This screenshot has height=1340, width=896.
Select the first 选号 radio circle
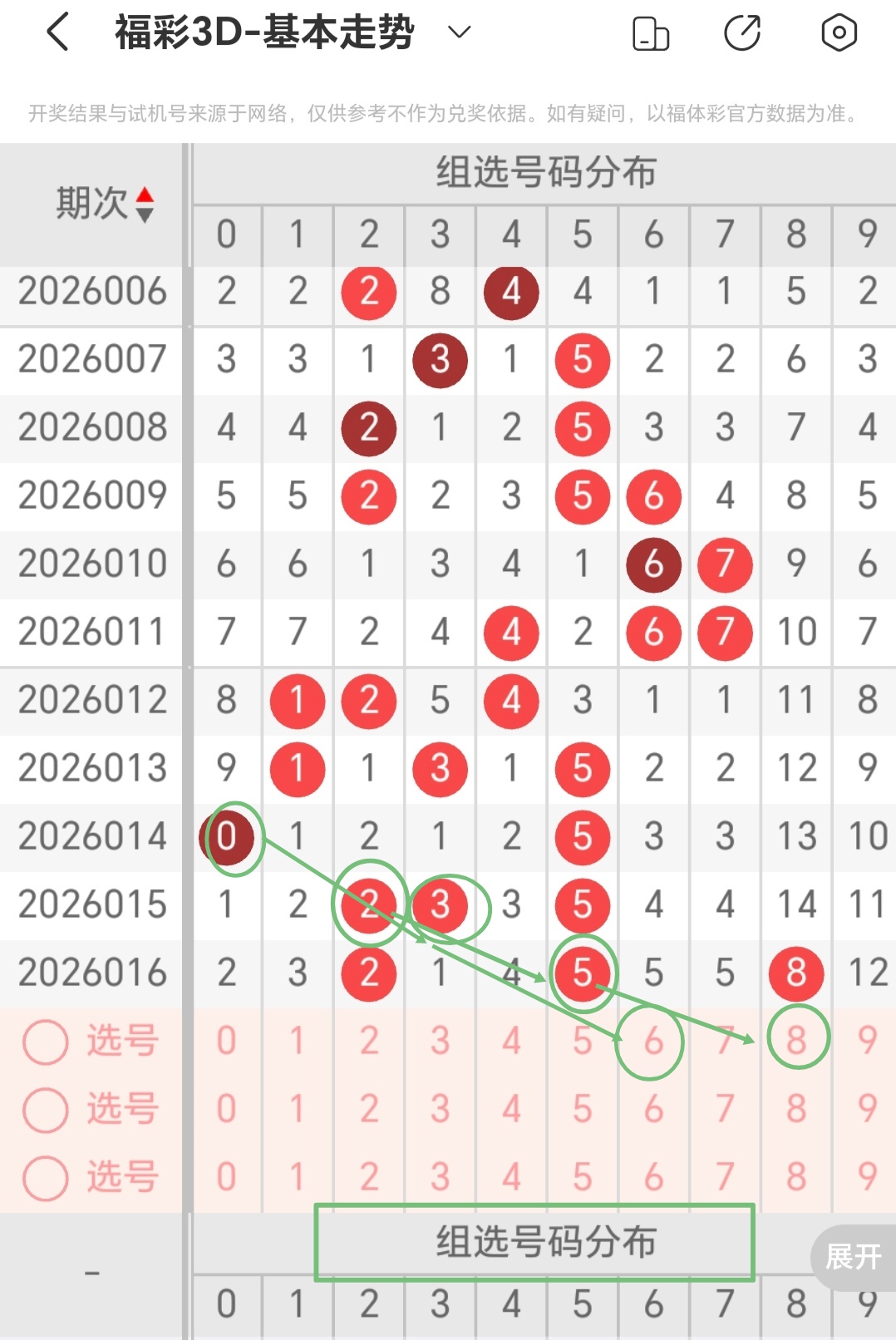46,1040
